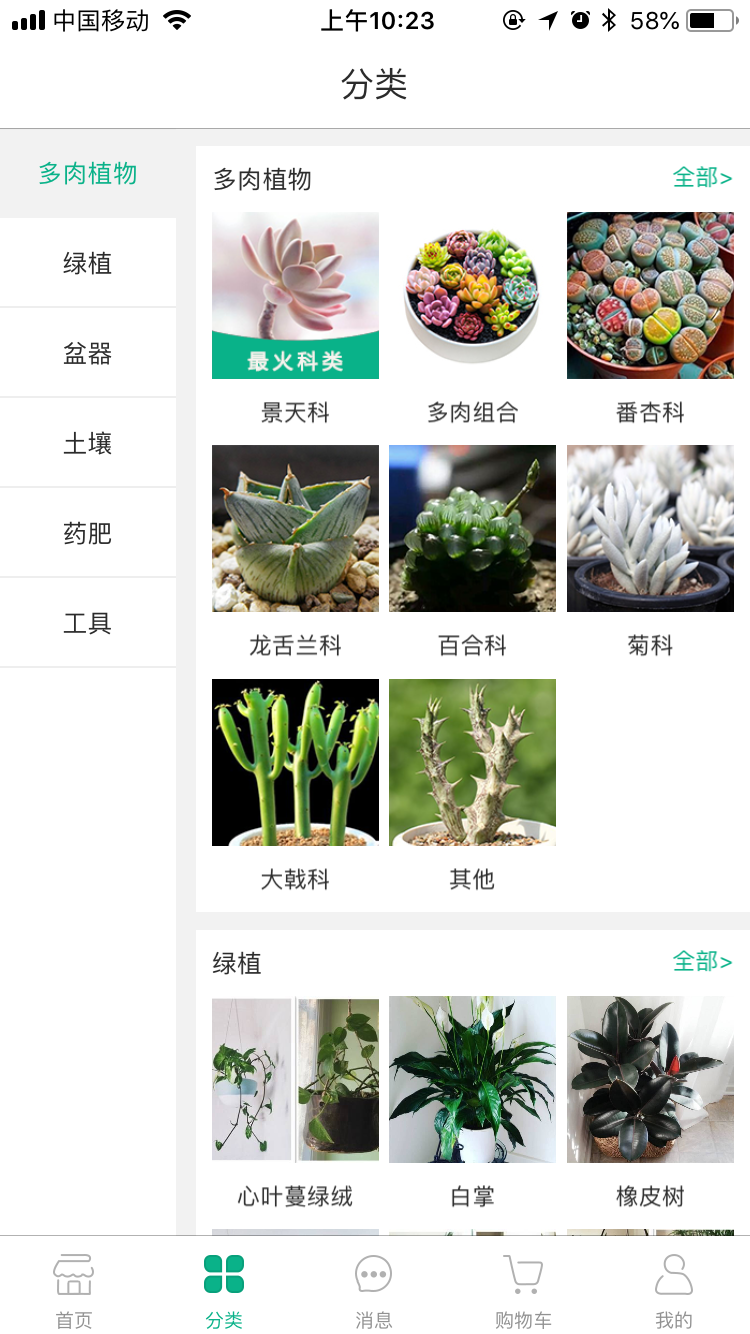The image size is (750, 1334).
Task: Open the 白掌 plant tile
Action: point(472,1080)
